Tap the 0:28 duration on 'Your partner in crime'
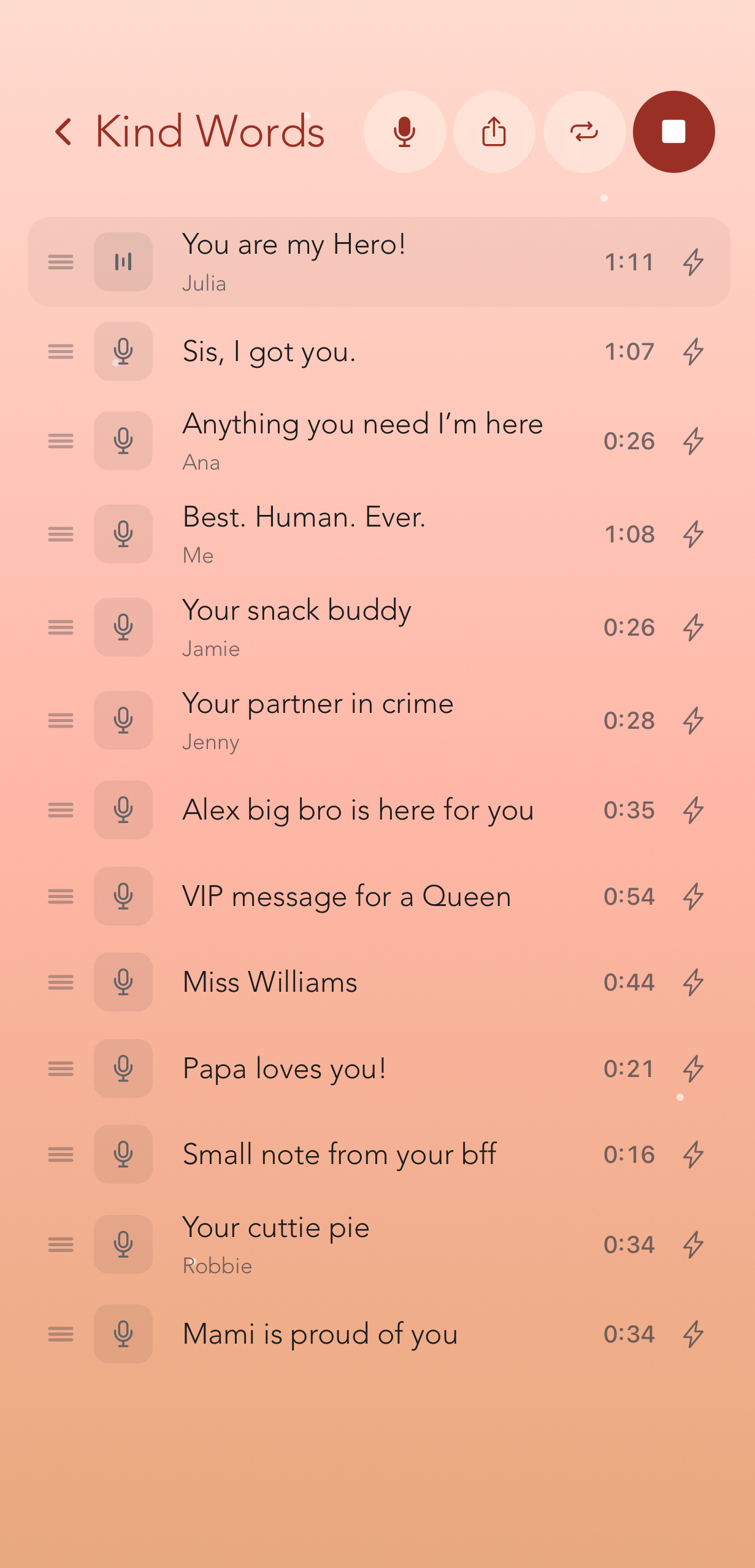 629,721
